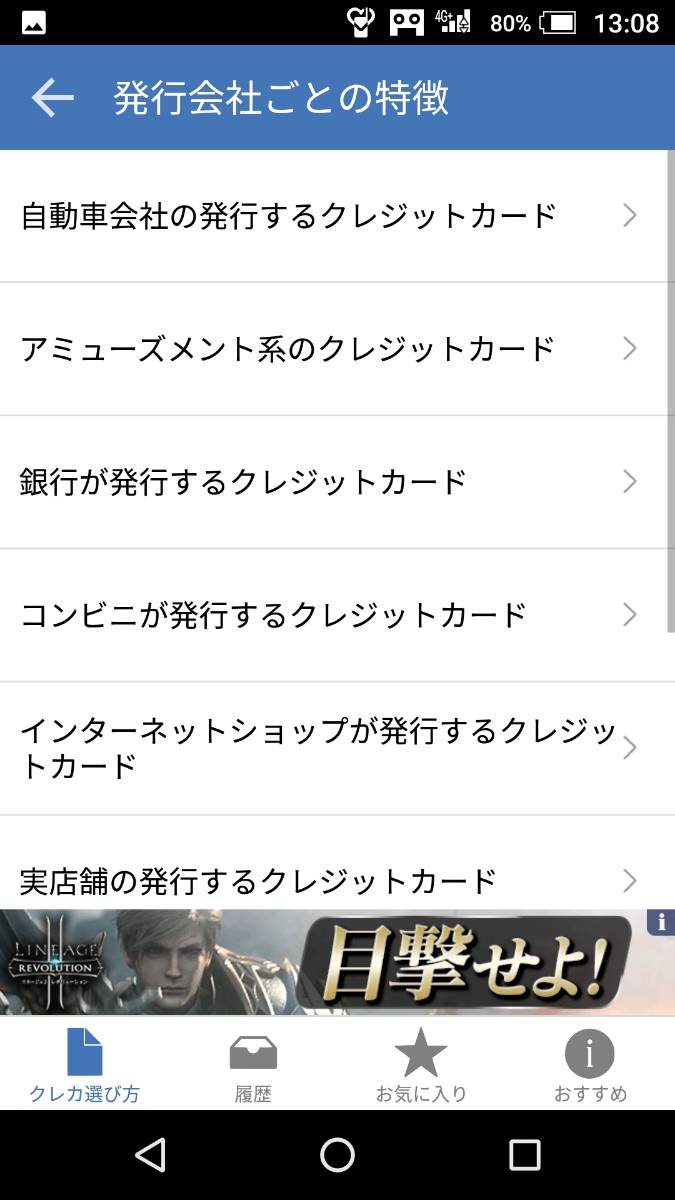This screenshot has width=675, height=1200.
Task: Select コンビニが発行するクレジットカード
Action: point(330,615)
